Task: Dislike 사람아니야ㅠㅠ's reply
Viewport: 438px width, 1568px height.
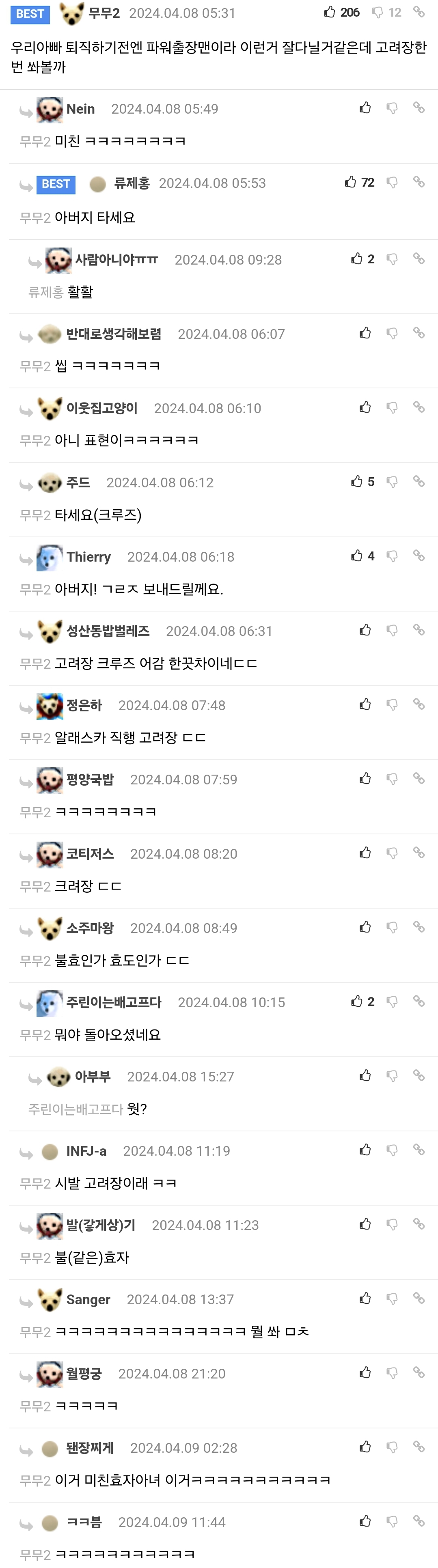Action: coord(392,259)
